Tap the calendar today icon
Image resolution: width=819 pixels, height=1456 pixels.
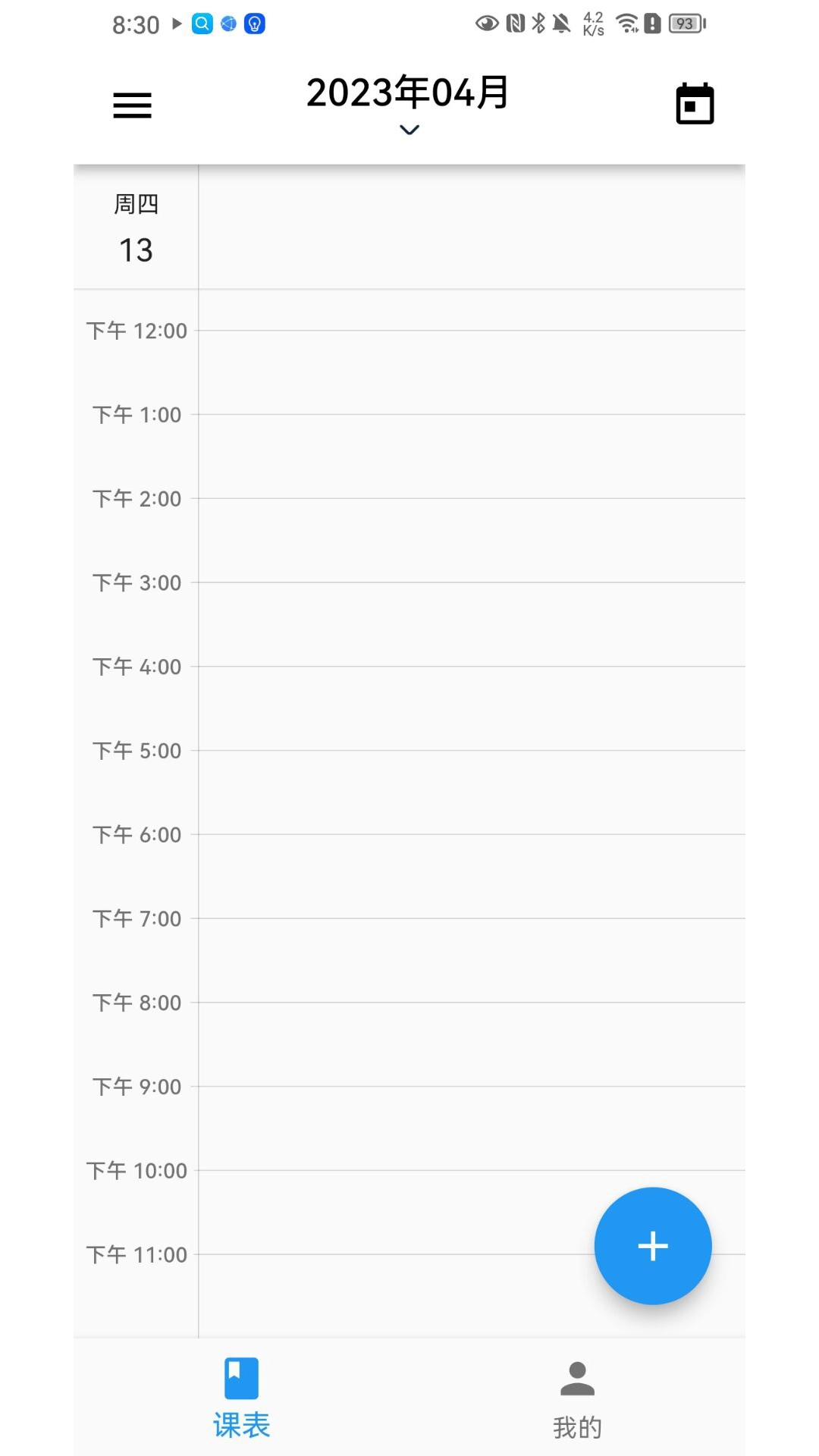tap(695, 104)
